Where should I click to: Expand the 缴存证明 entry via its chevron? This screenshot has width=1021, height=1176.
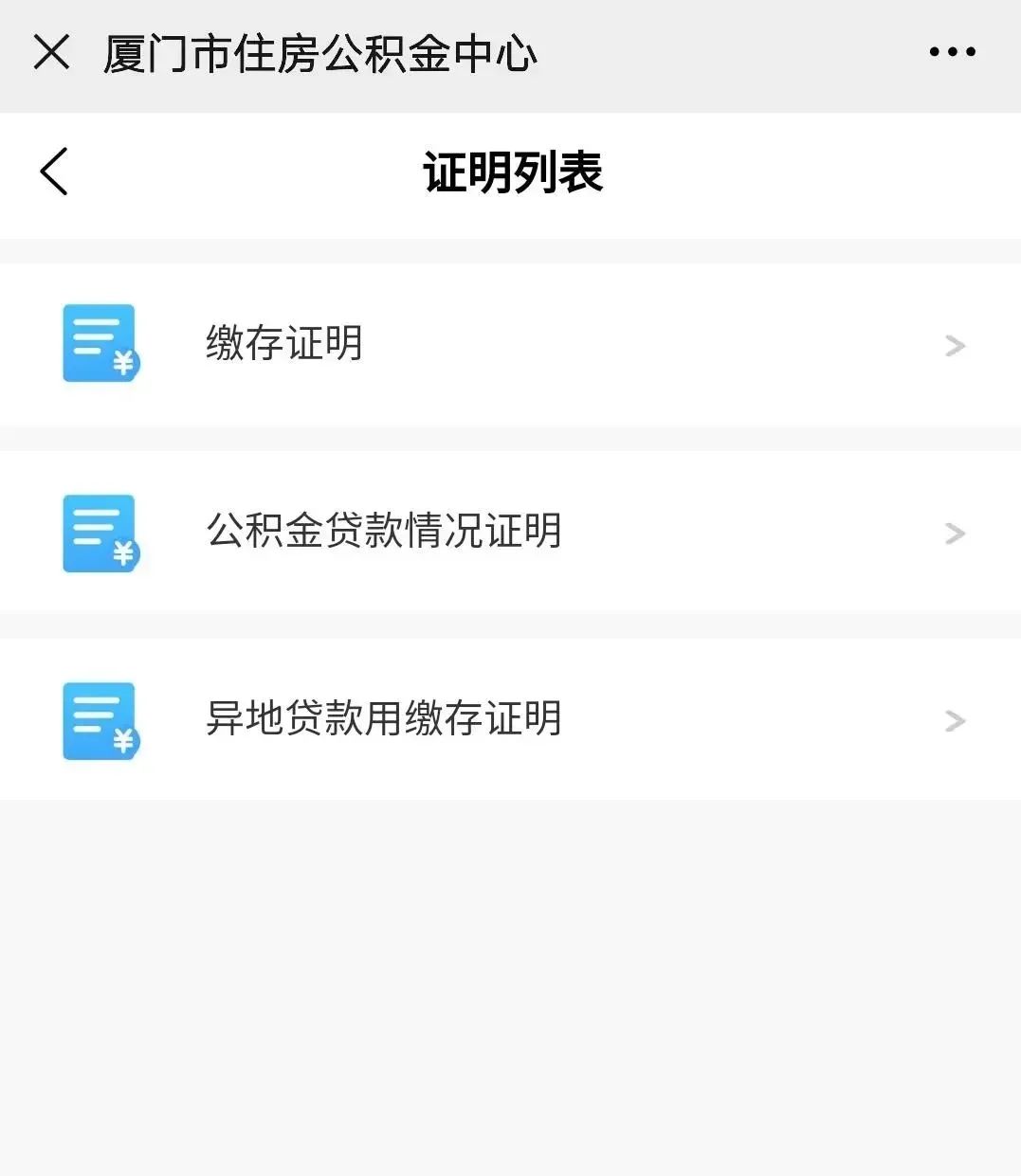point(954,345)
